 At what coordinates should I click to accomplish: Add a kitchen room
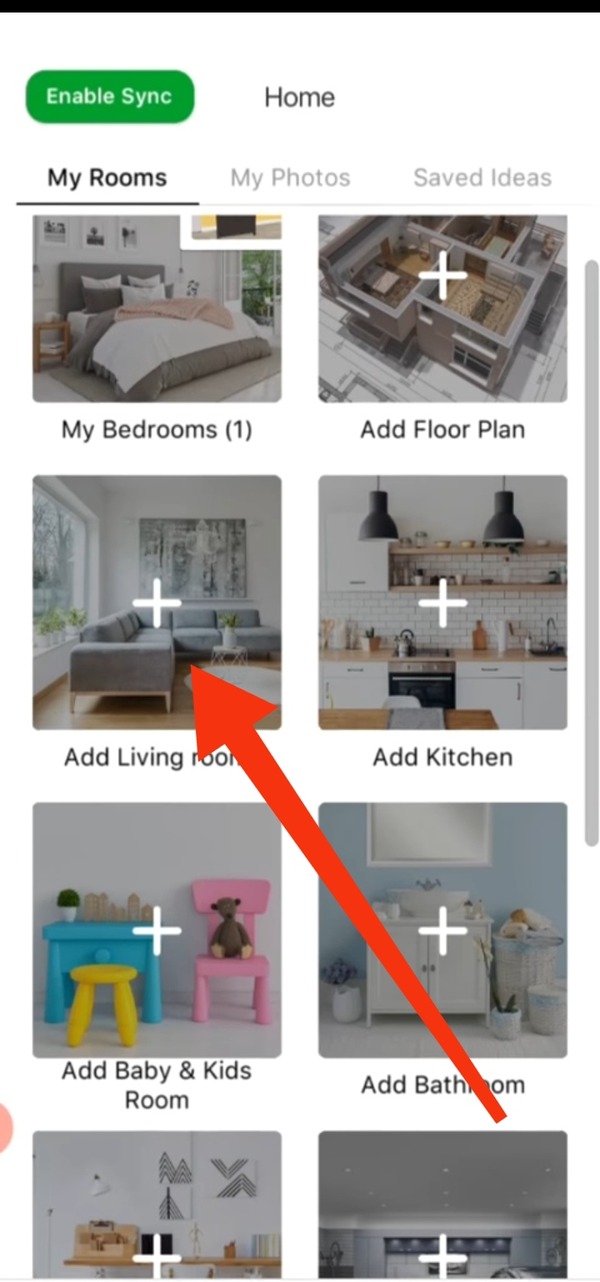443,602
